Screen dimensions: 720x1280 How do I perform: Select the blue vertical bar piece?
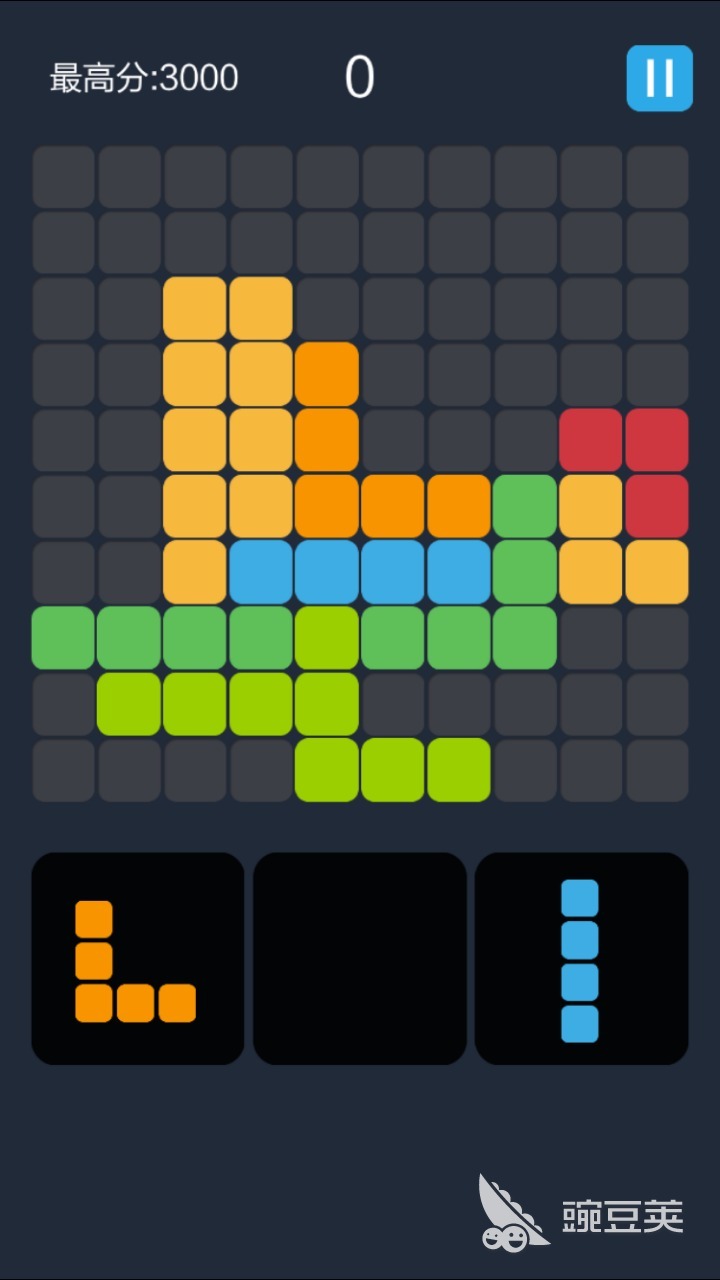580,960
